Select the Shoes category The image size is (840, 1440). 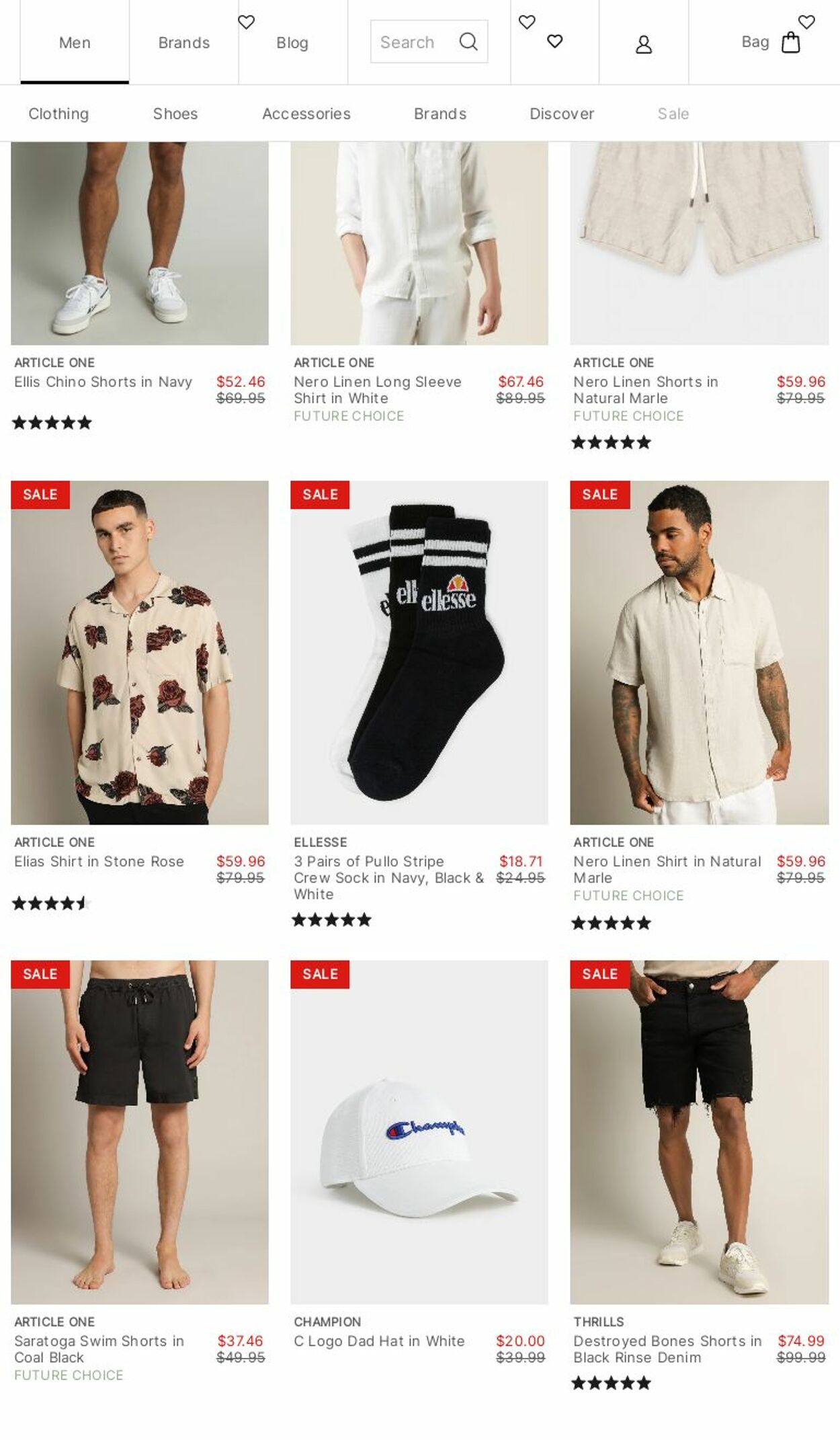click(x=175, y=114)
